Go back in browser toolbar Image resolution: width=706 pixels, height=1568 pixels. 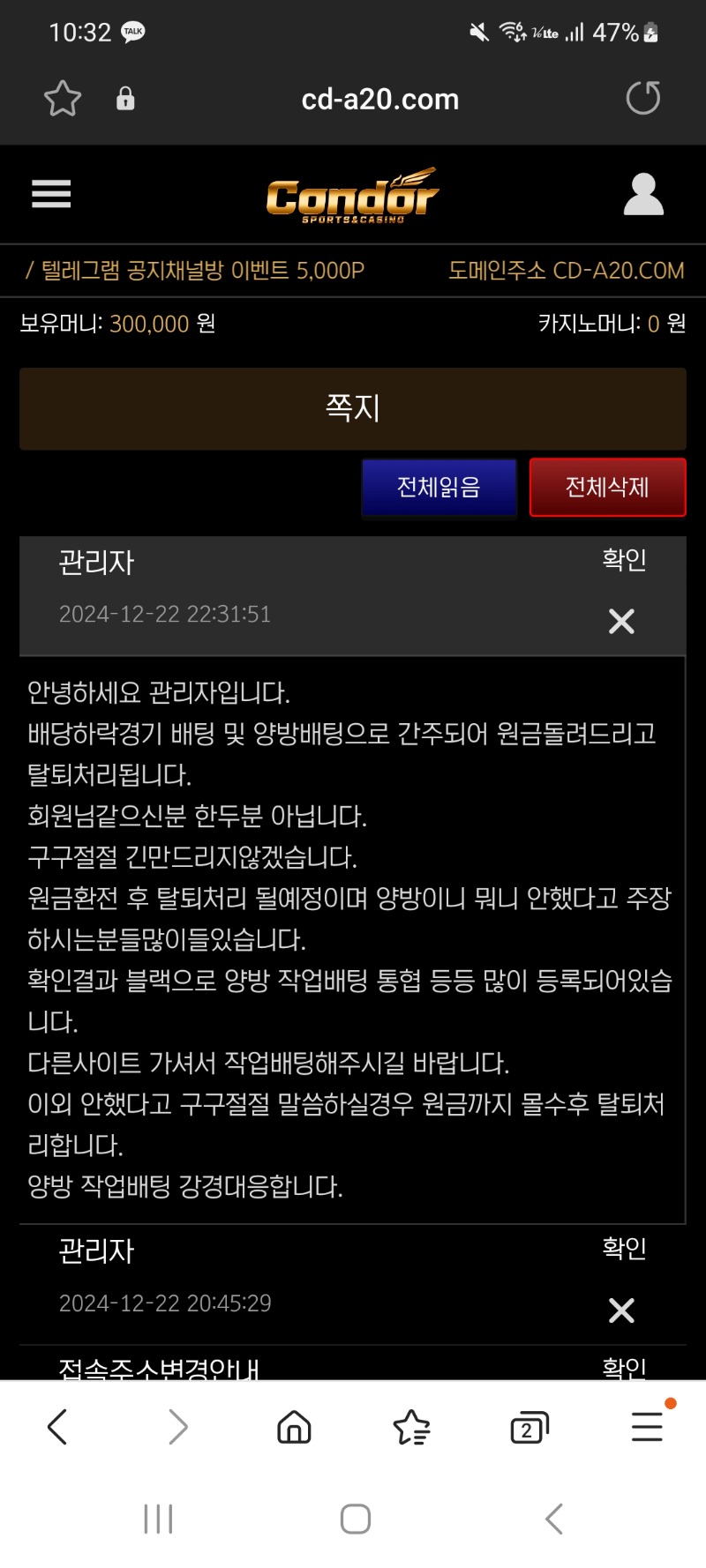[x=57, y=1426]
